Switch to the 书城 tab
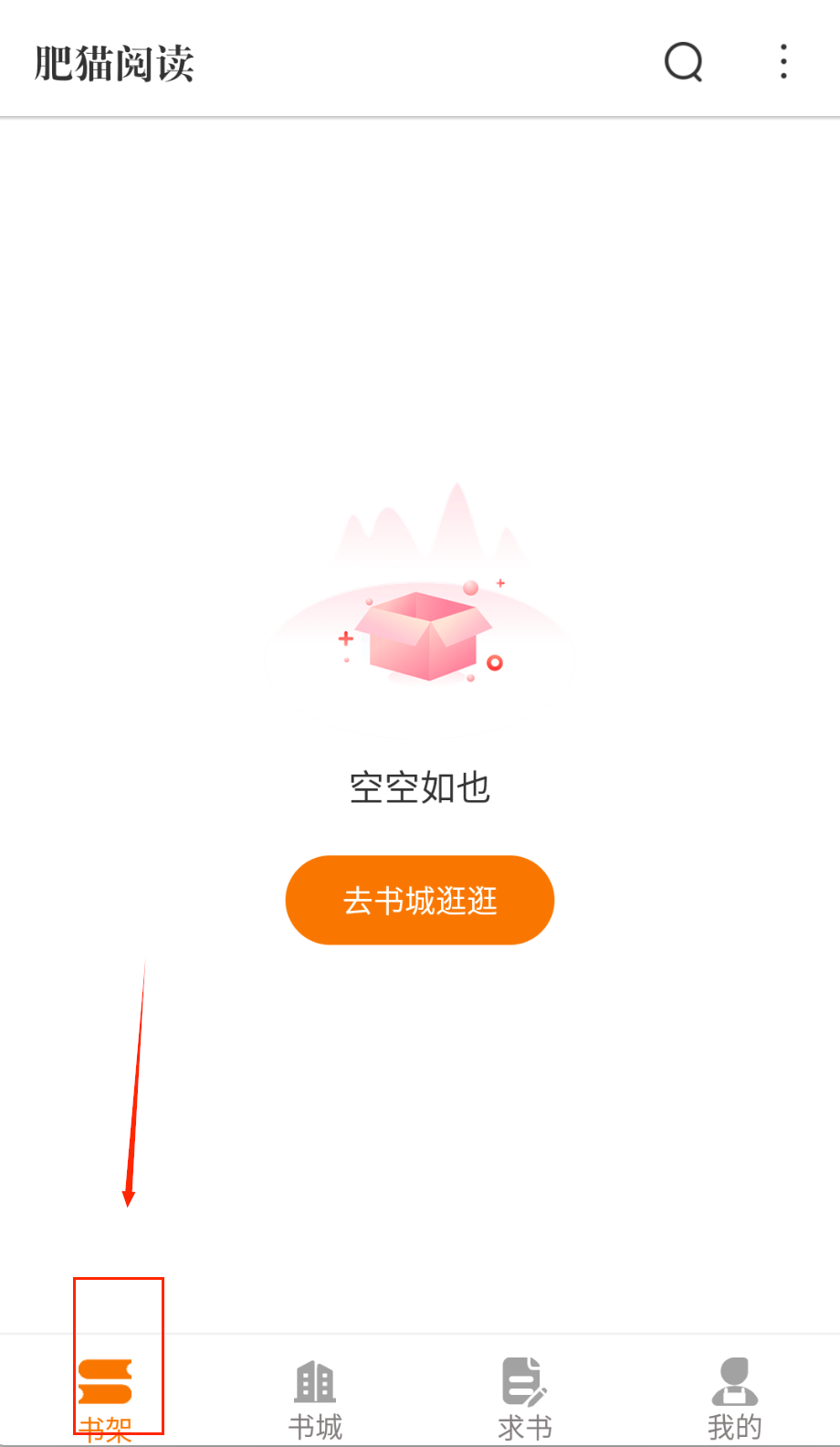840x1447 pixels. click(315, 1398)
